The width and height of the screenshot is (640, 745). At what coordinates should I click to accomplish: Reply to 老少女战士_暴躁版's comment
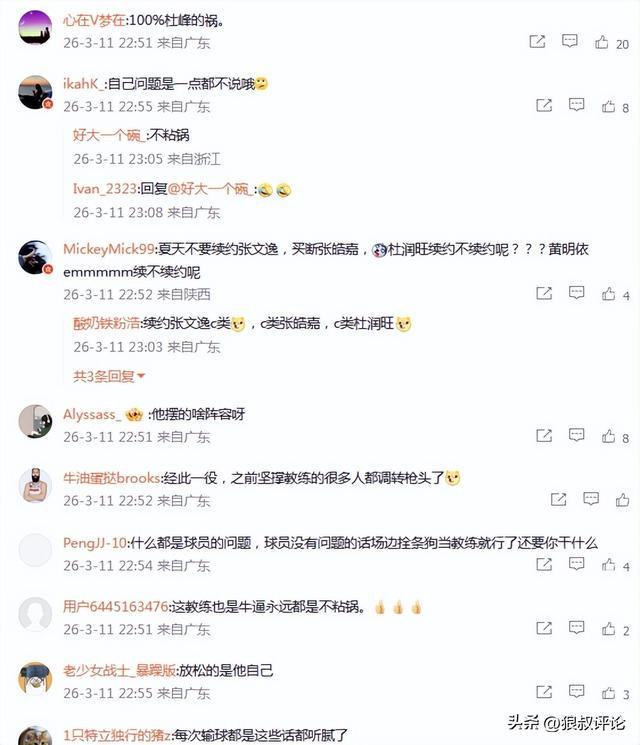577,692
